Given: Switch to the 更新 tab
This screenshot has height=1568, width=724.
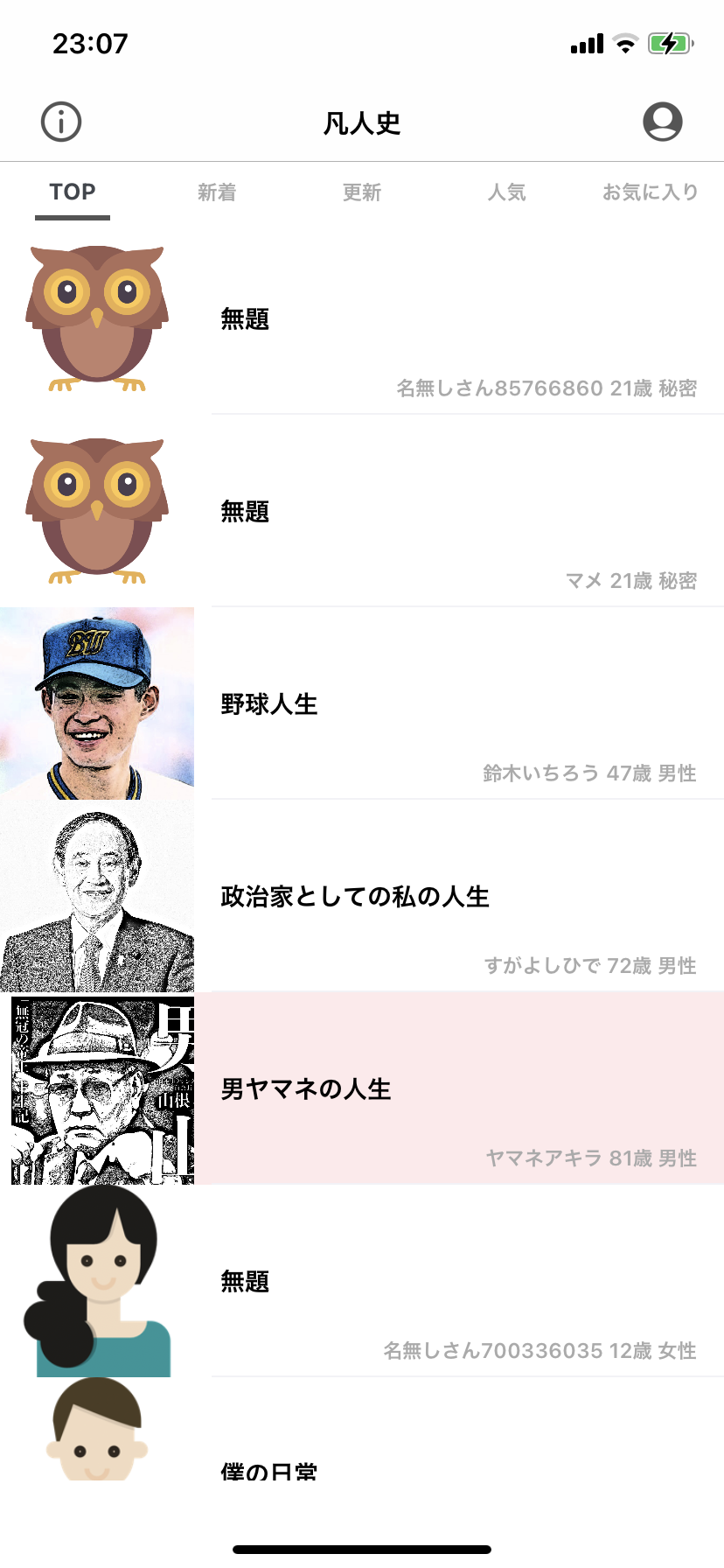Looking at the screenshot, I should 362,192.
